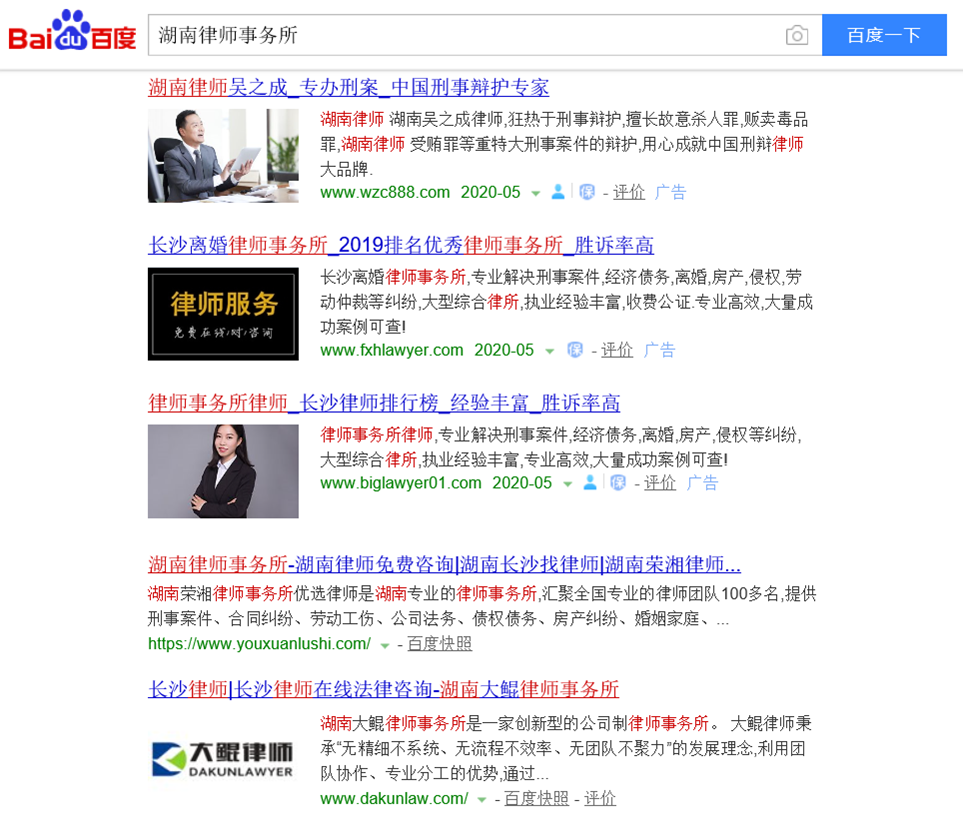This screenshot has height=825, width=963.
Task: Tap the lawyer photo thumbnail for wzc888.com
Action: click(x=222, y=155)
